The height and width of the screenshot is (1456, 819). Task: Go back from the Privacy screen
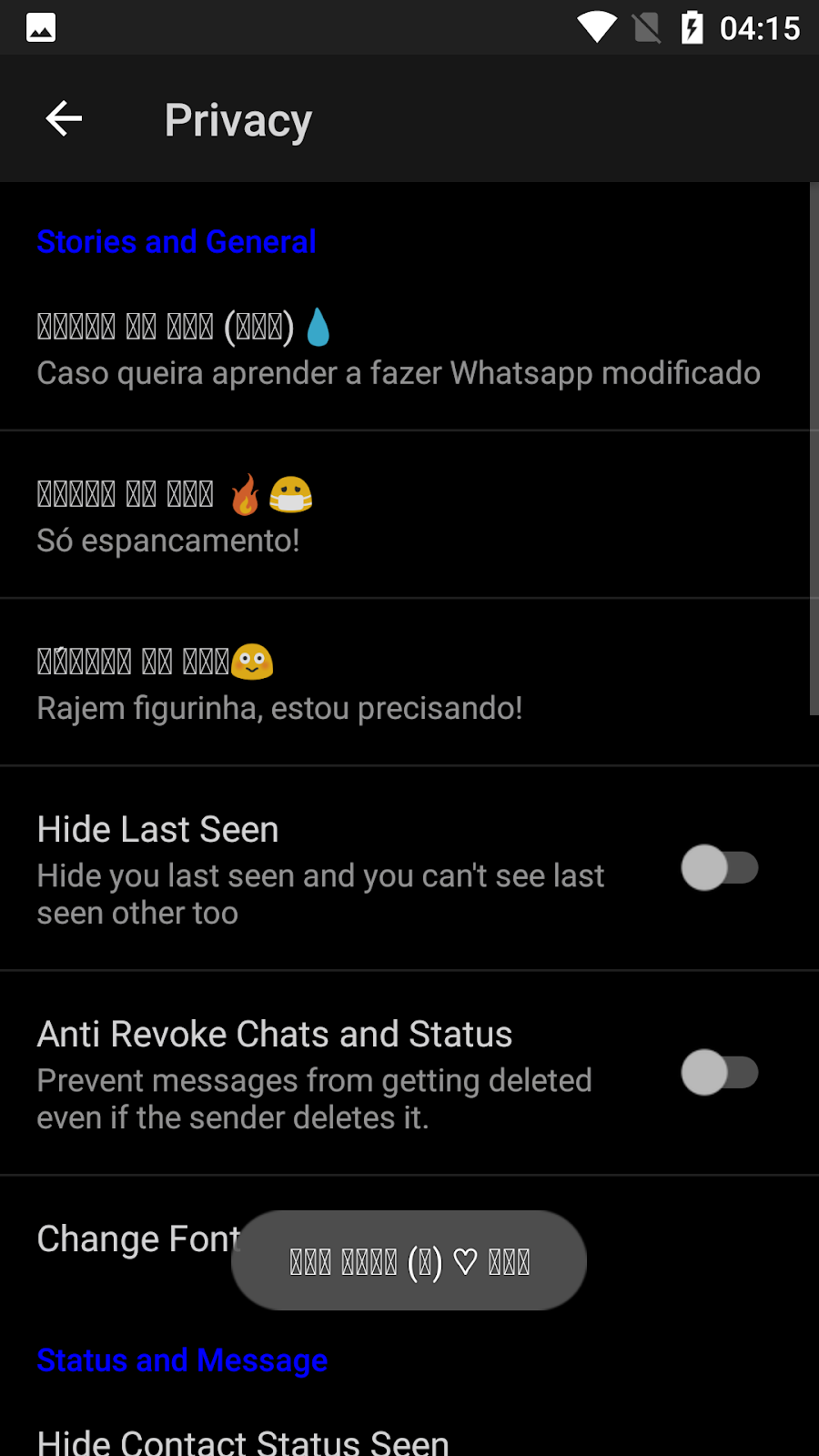pyautogui.click(x=64, y=119)
